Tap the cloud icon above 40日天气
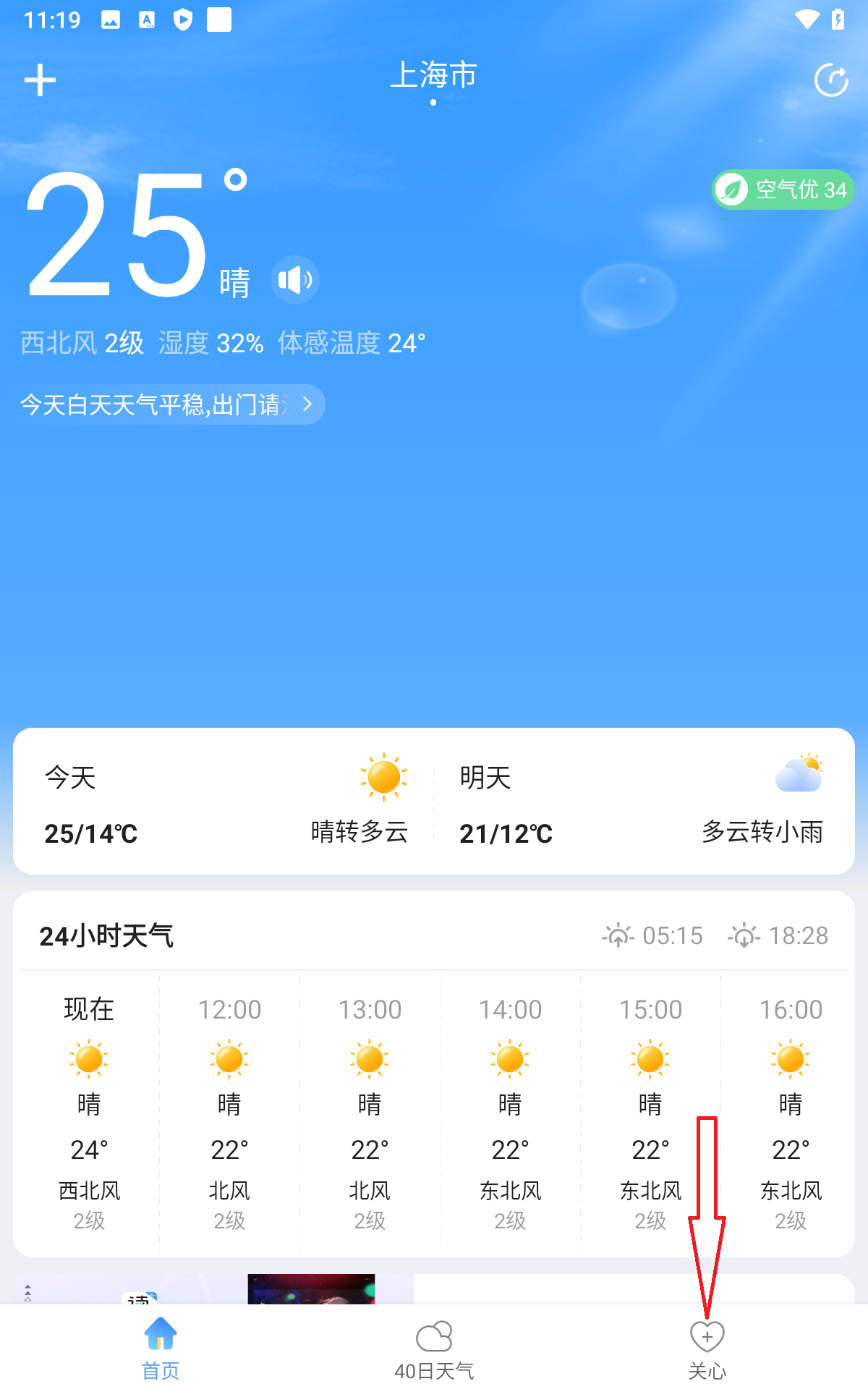This screenshot has width=868, height=1389. coord(435,1335)
